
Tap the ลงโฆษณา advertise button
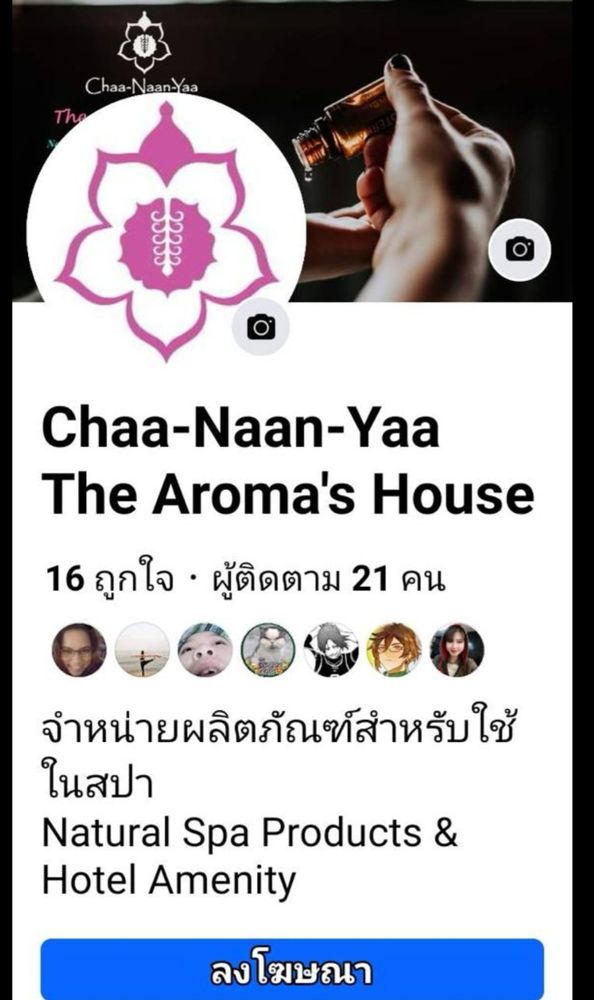(x=292, y=969)
